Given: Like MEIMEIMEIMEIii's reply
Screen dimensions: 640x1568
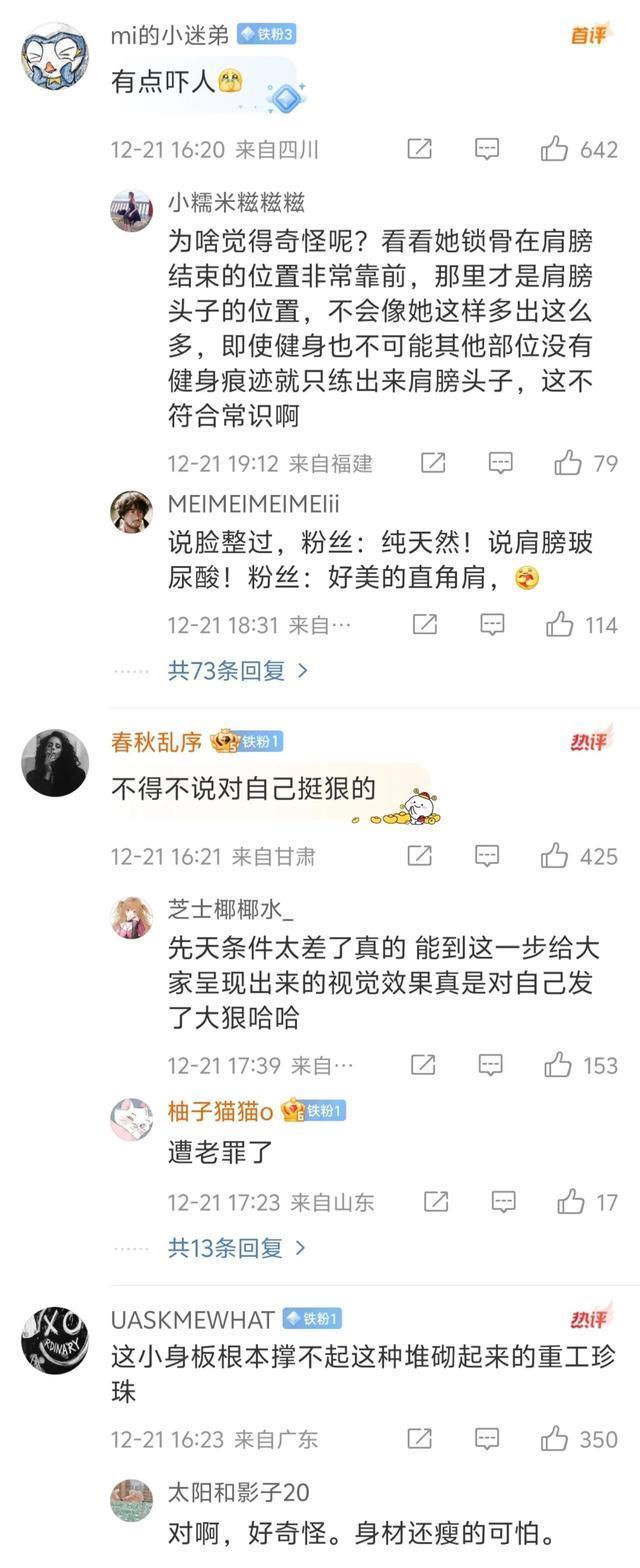Looking at the screenshot, I should coord(560,625).
